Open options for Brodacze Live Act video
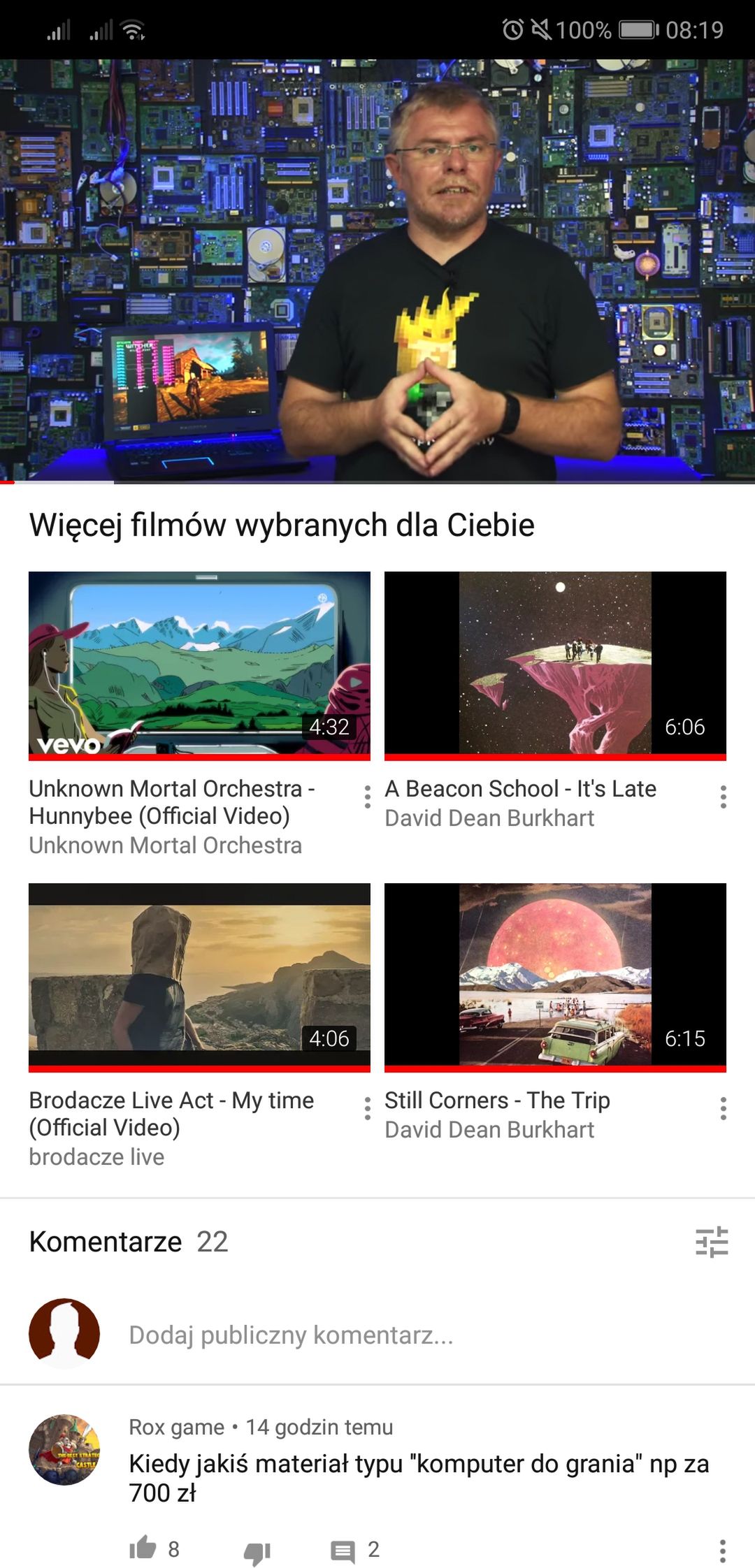This screenshot has height=1568, width=755. [x=367, y=1108]
